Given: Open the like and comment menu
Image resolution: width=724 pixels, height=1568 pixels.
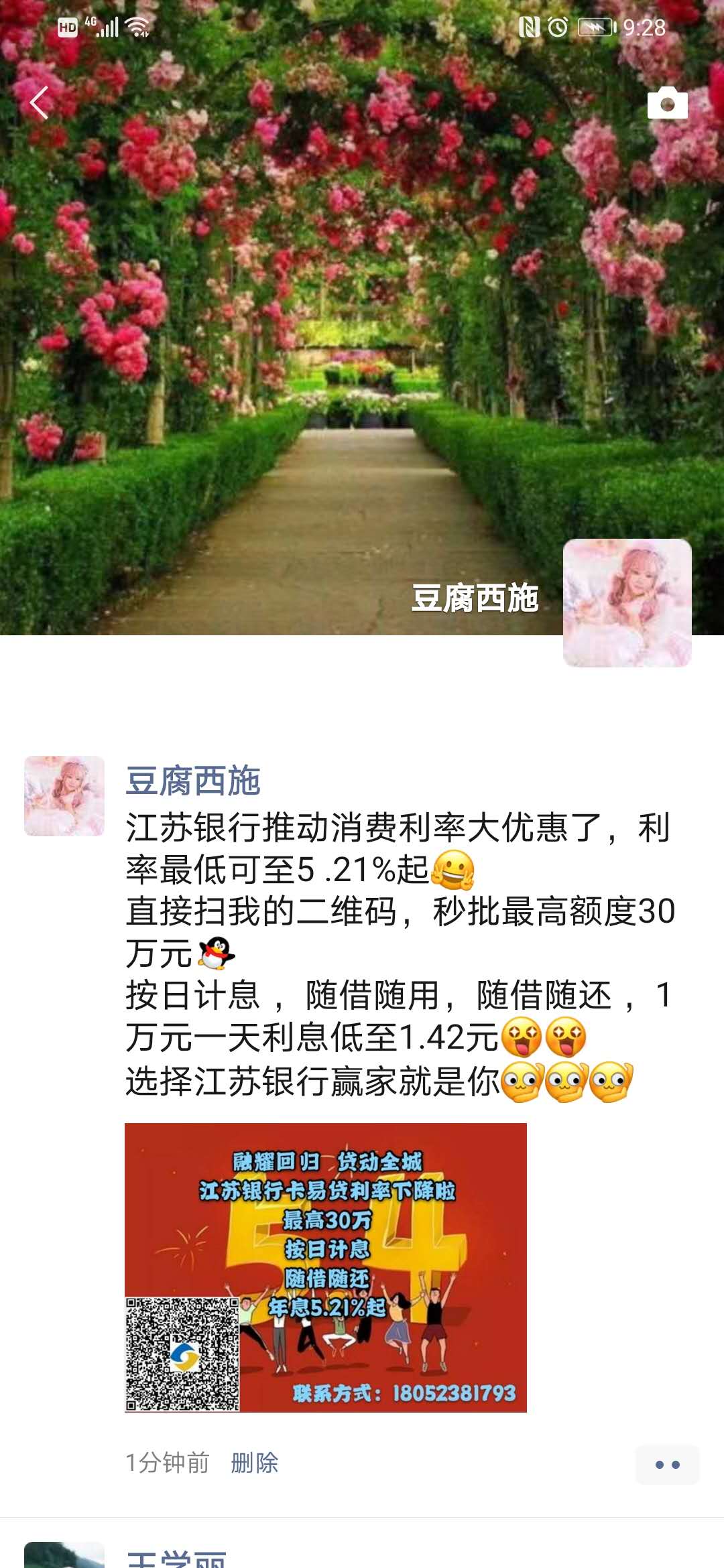Looking at the screenshot, I should pos(667,1464).
